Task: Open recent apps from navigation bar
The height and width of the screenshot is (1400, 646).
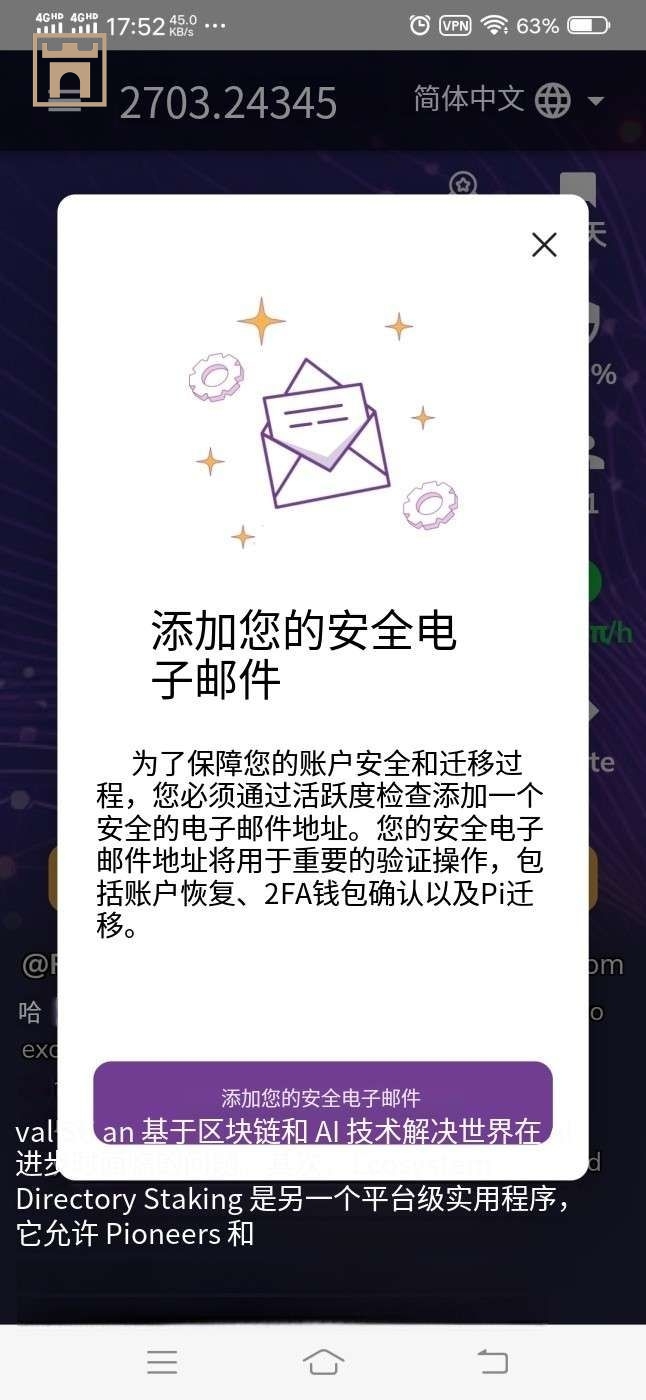Action: [162, 1362]
